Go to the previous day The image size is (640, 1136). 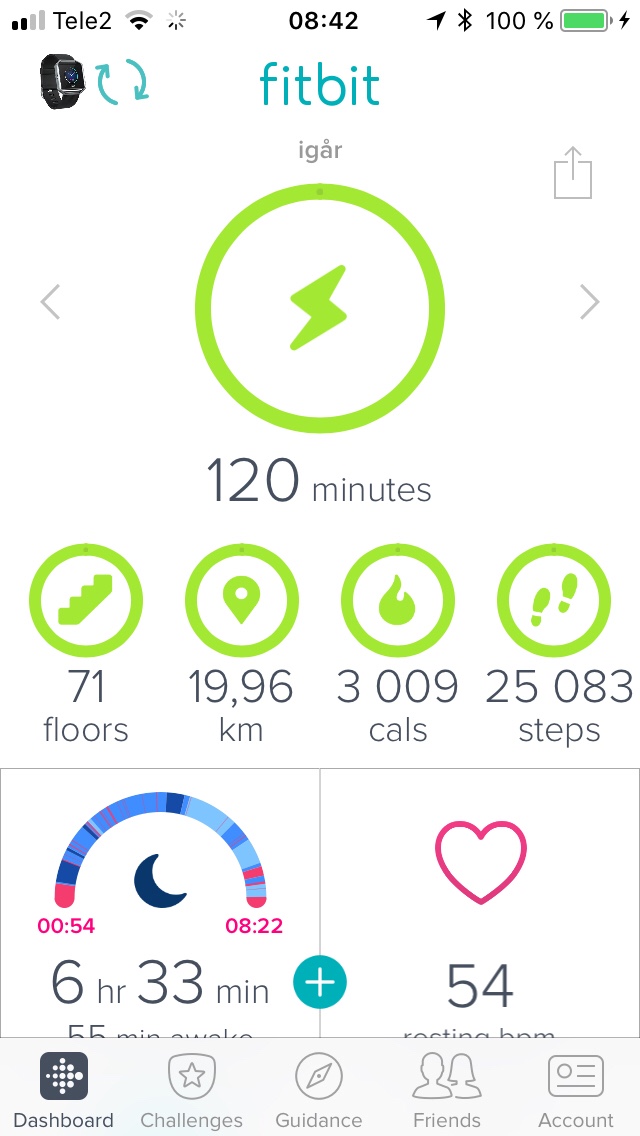click(x=50, y=302)
